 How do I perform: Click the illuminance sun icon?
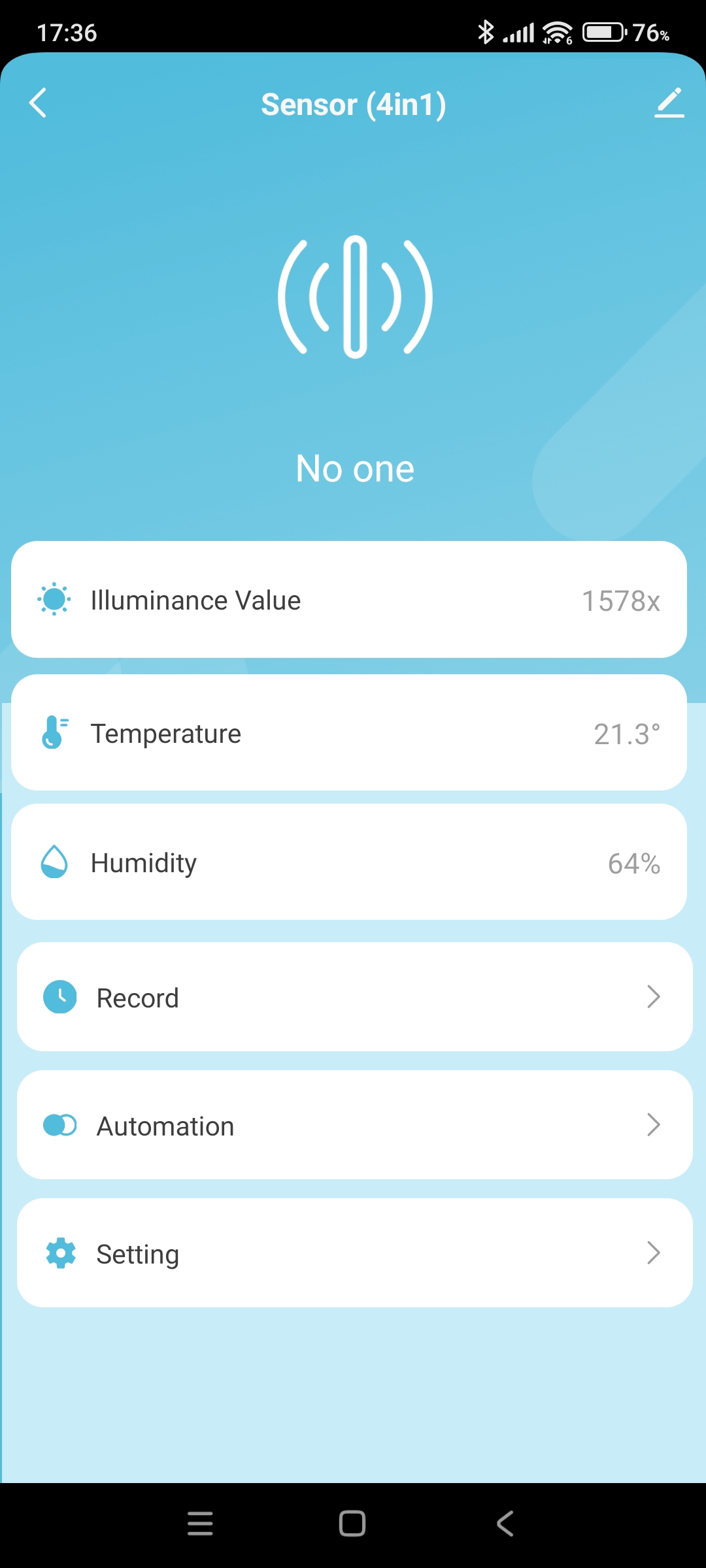tap(55, 598)
